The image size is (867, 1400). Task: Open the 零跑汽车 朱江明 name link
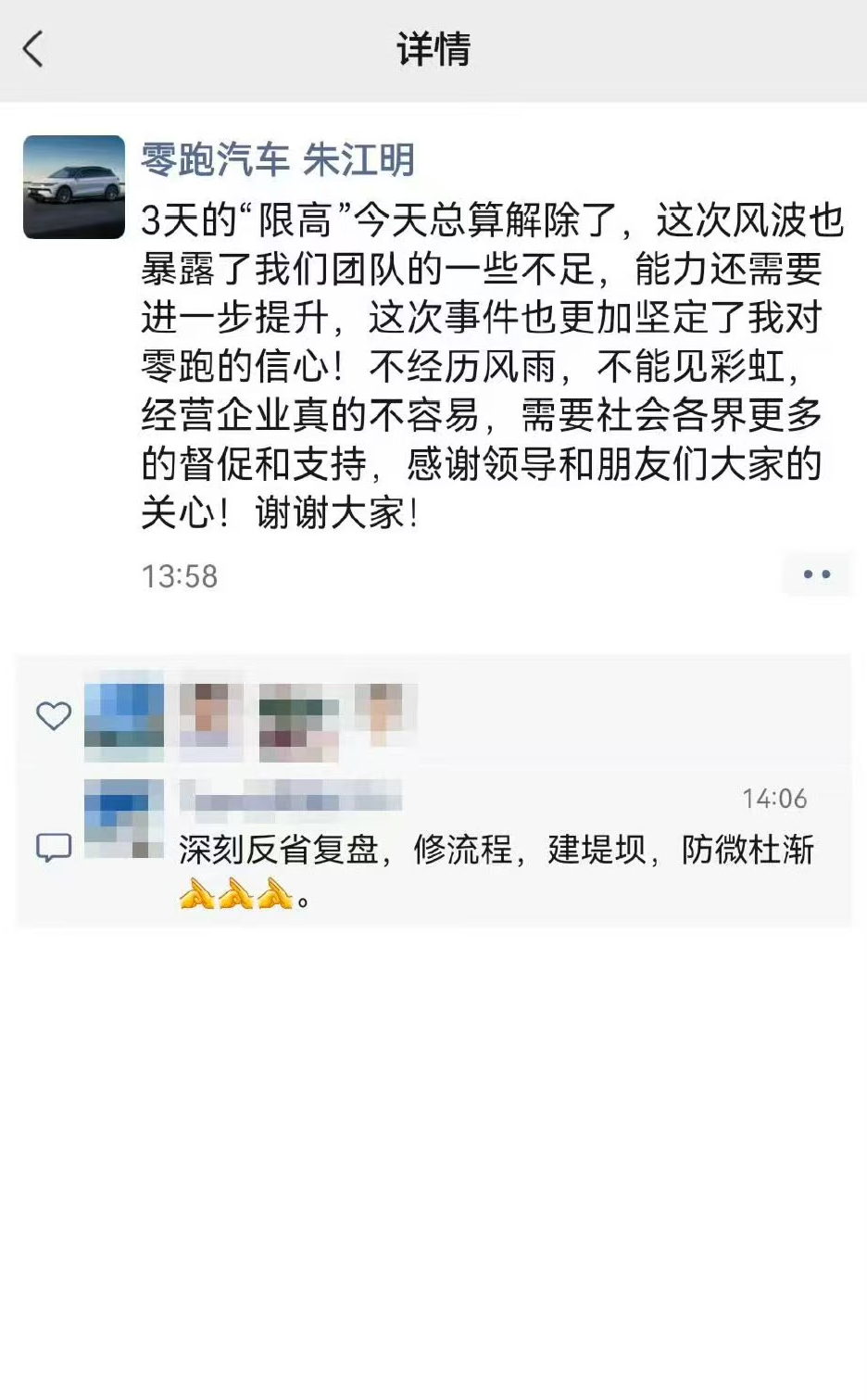click(x=278, y=160)
